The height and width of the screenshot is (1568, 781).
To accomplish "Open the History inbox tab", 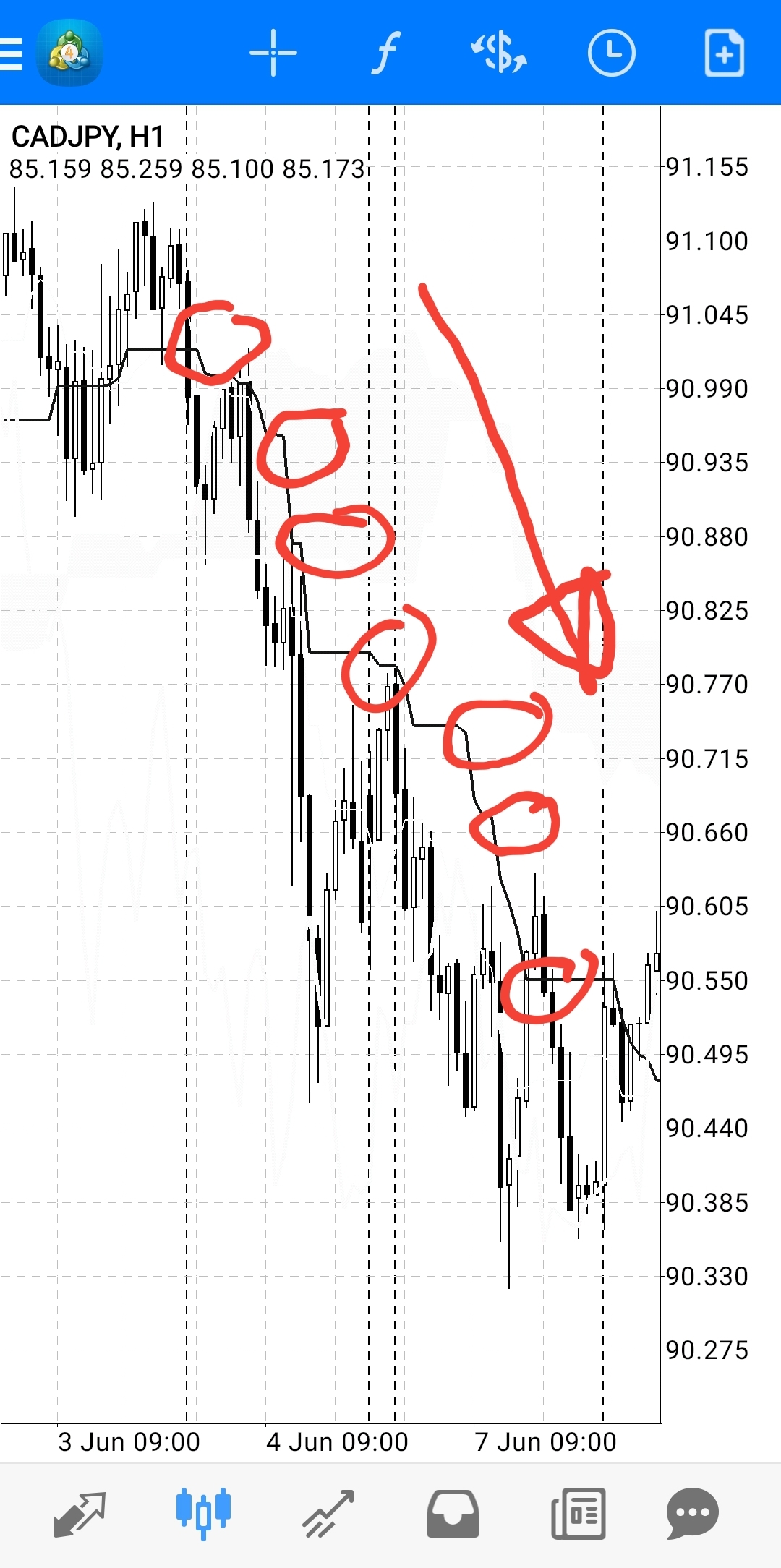I will (453, 1514).
